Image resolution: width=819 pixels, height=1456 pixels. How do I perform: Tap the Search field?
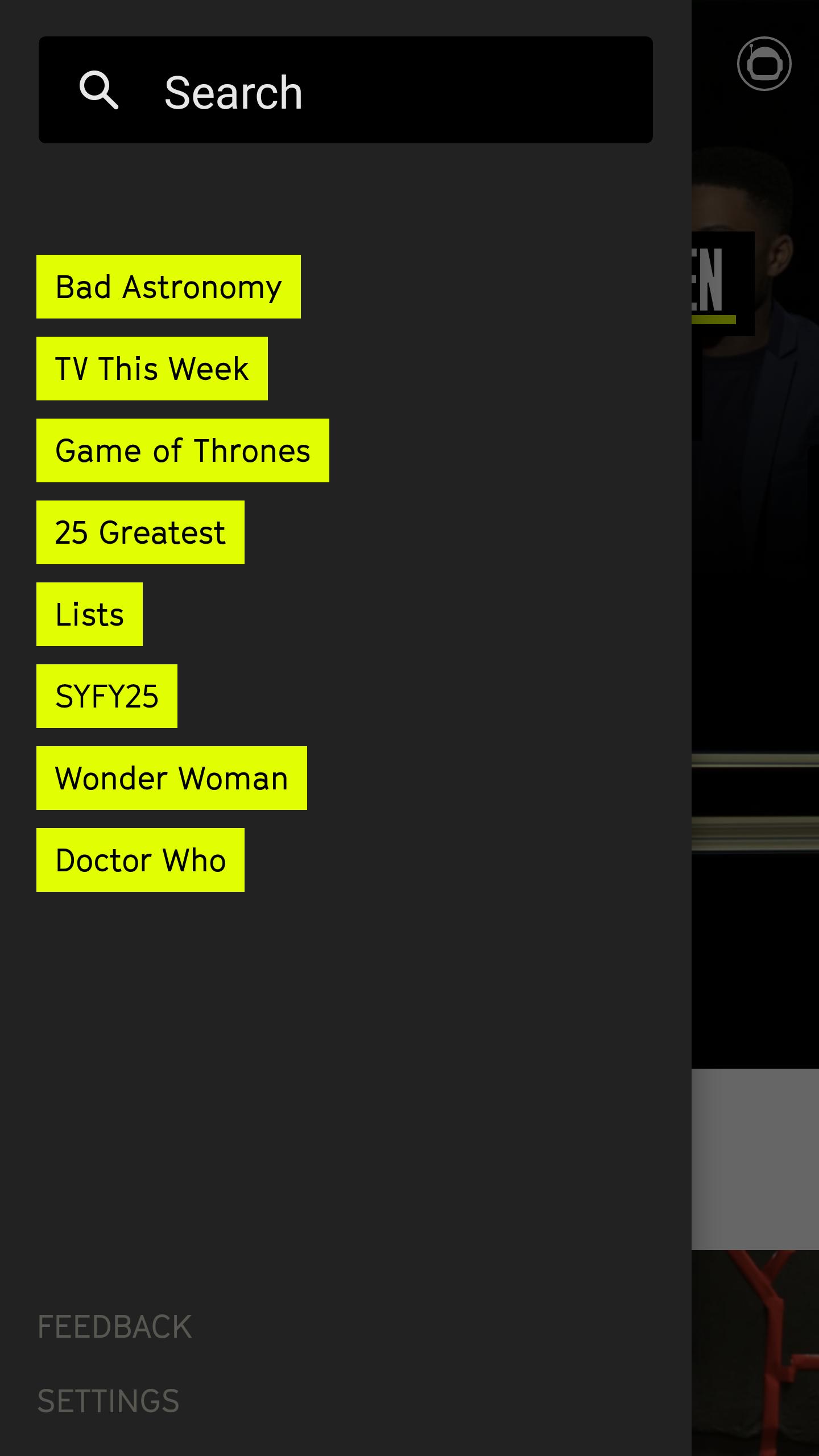[x=345, y=90]
